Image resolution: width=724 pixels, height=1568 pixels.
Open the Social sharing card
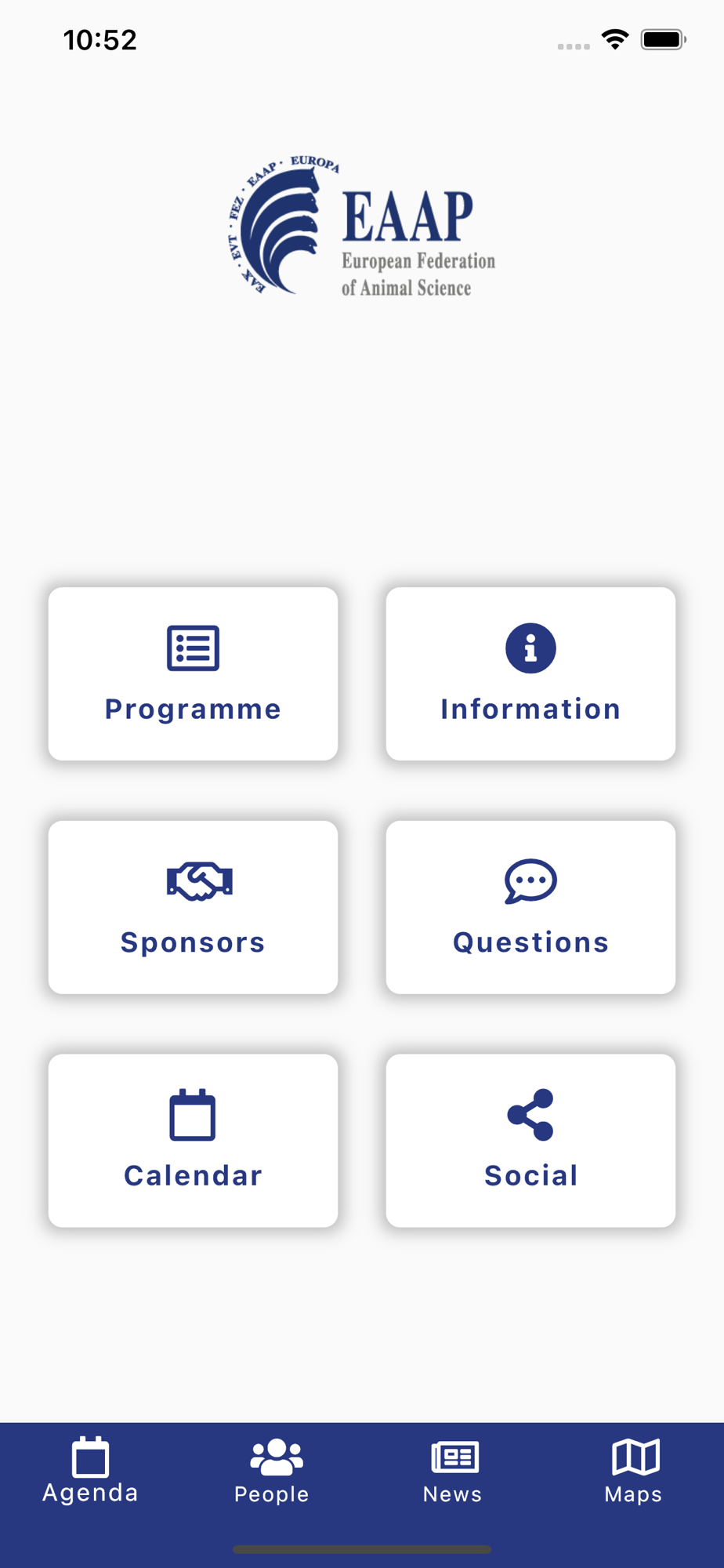click(x=530, y=1140)
